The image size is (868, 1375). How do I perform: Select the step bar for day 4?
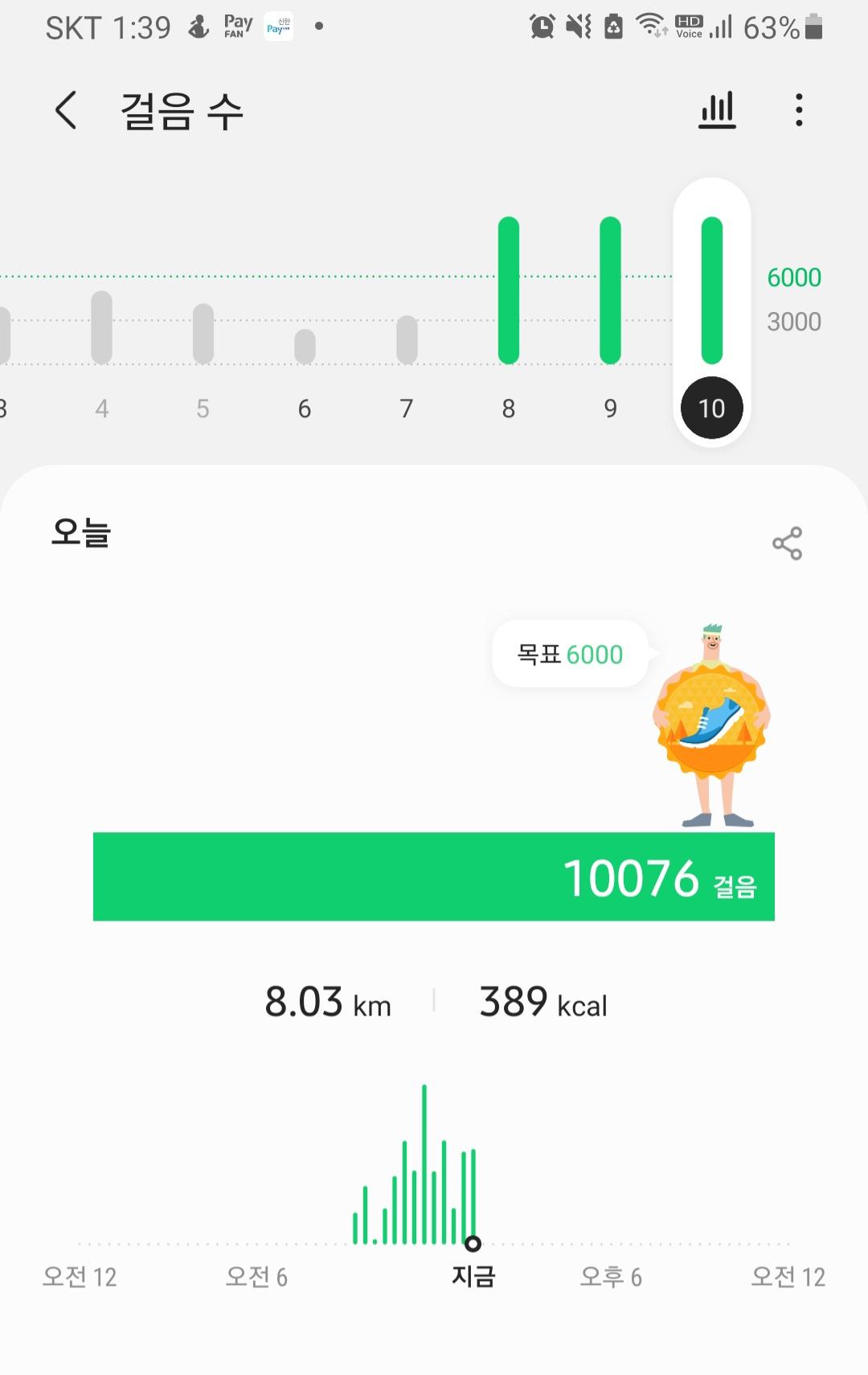(101, 328)
